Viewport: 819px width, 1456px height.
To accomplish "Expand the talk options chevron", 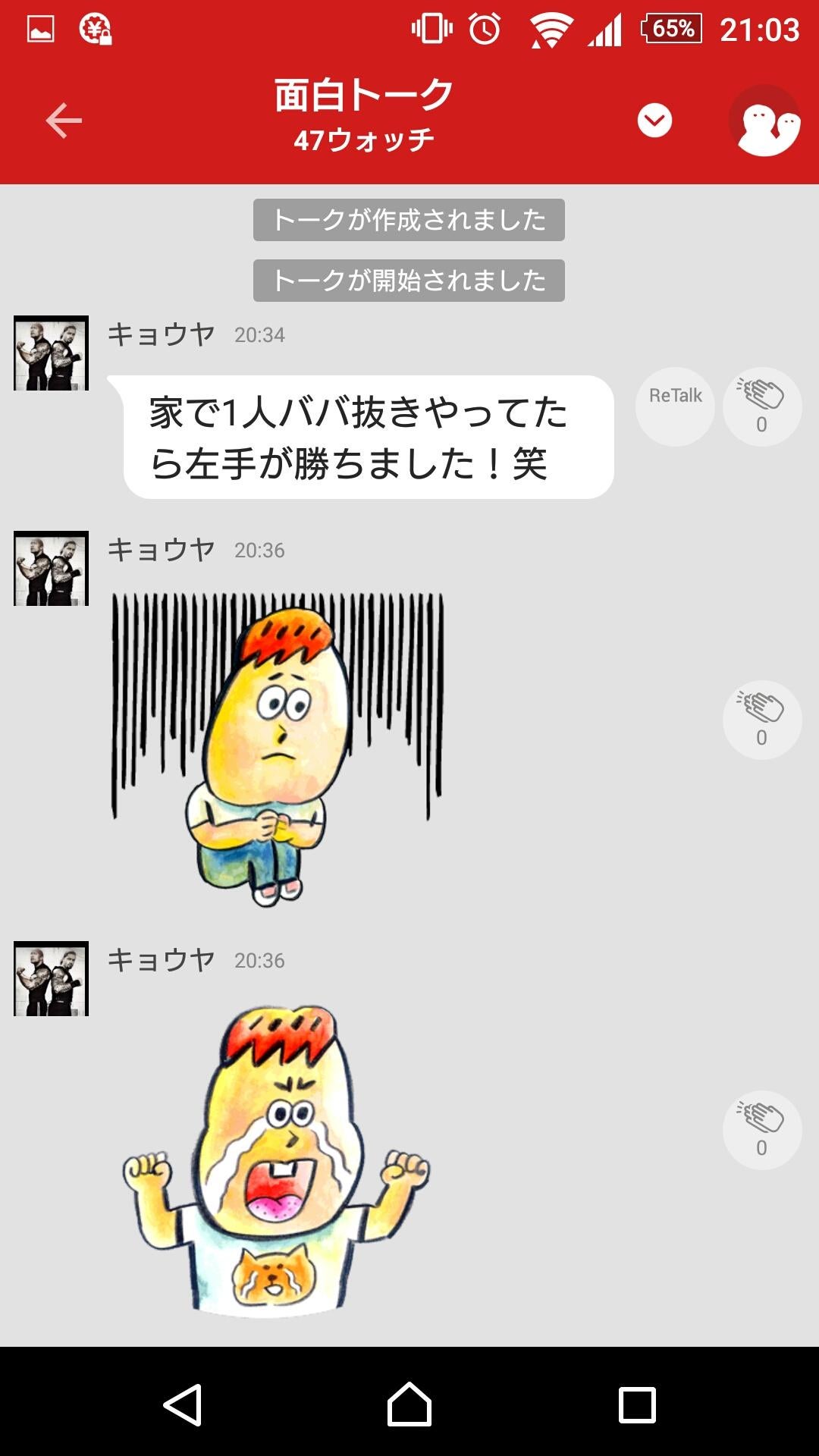I will 654,119.
